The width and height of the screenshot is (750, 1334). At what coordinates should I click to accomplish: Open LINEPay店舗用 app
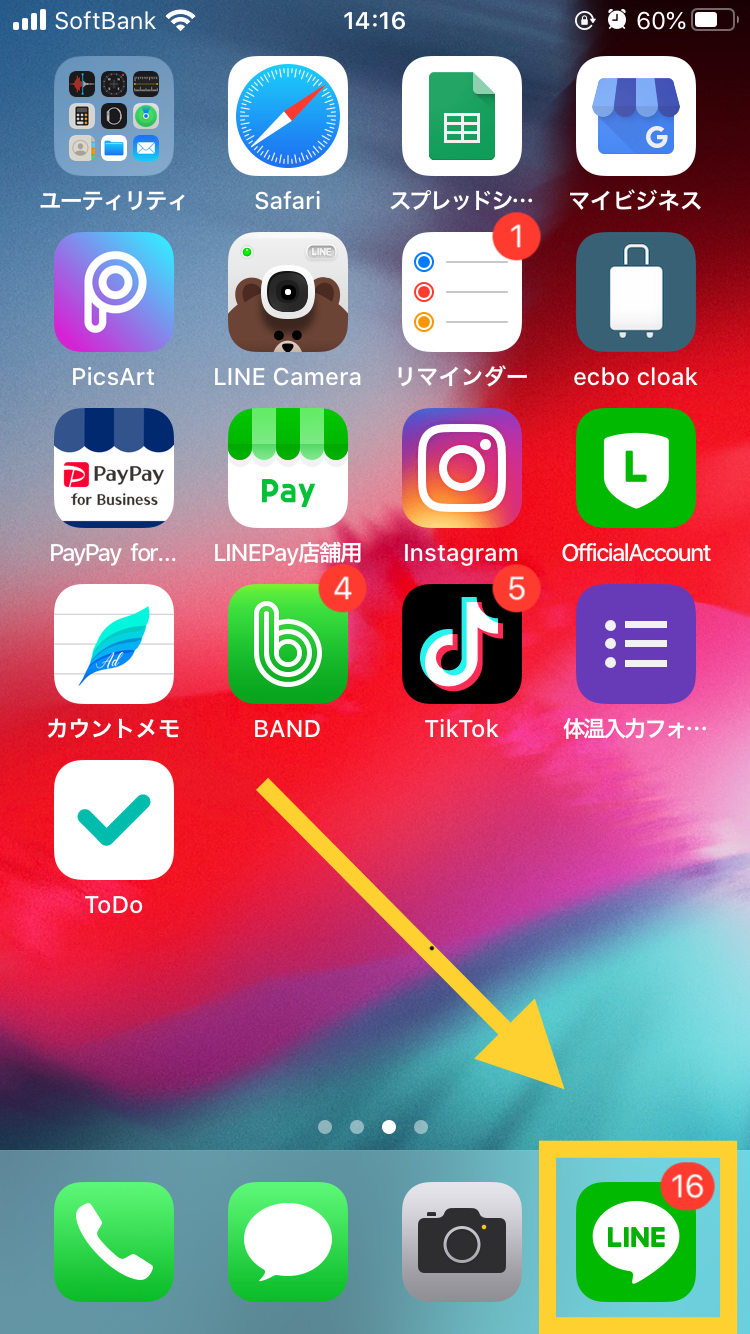[288, 468]
